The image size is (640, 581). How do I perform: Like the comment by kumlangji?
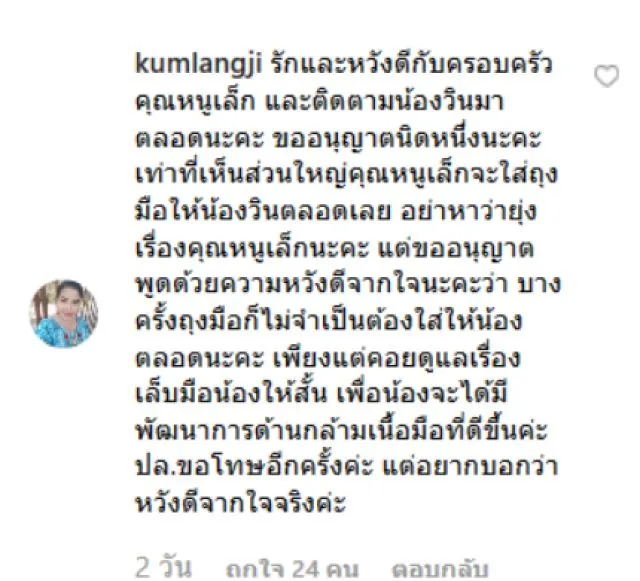[x=607, y=76]
